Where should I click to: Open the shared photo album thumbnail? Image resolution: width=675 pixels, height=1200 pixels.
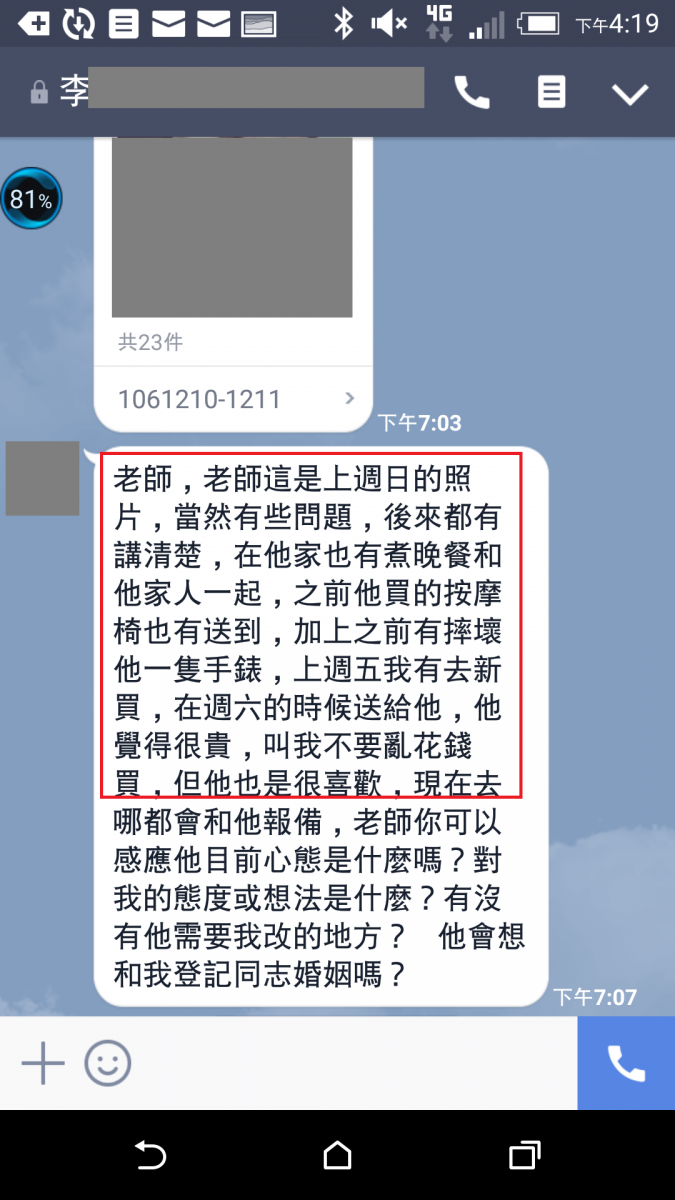click(231, 228)
